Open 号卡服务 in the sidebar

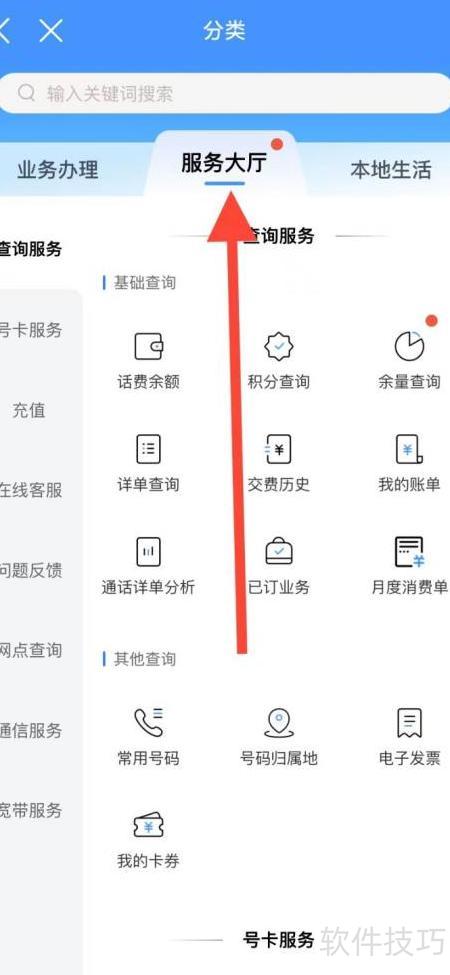click(31, 330)
